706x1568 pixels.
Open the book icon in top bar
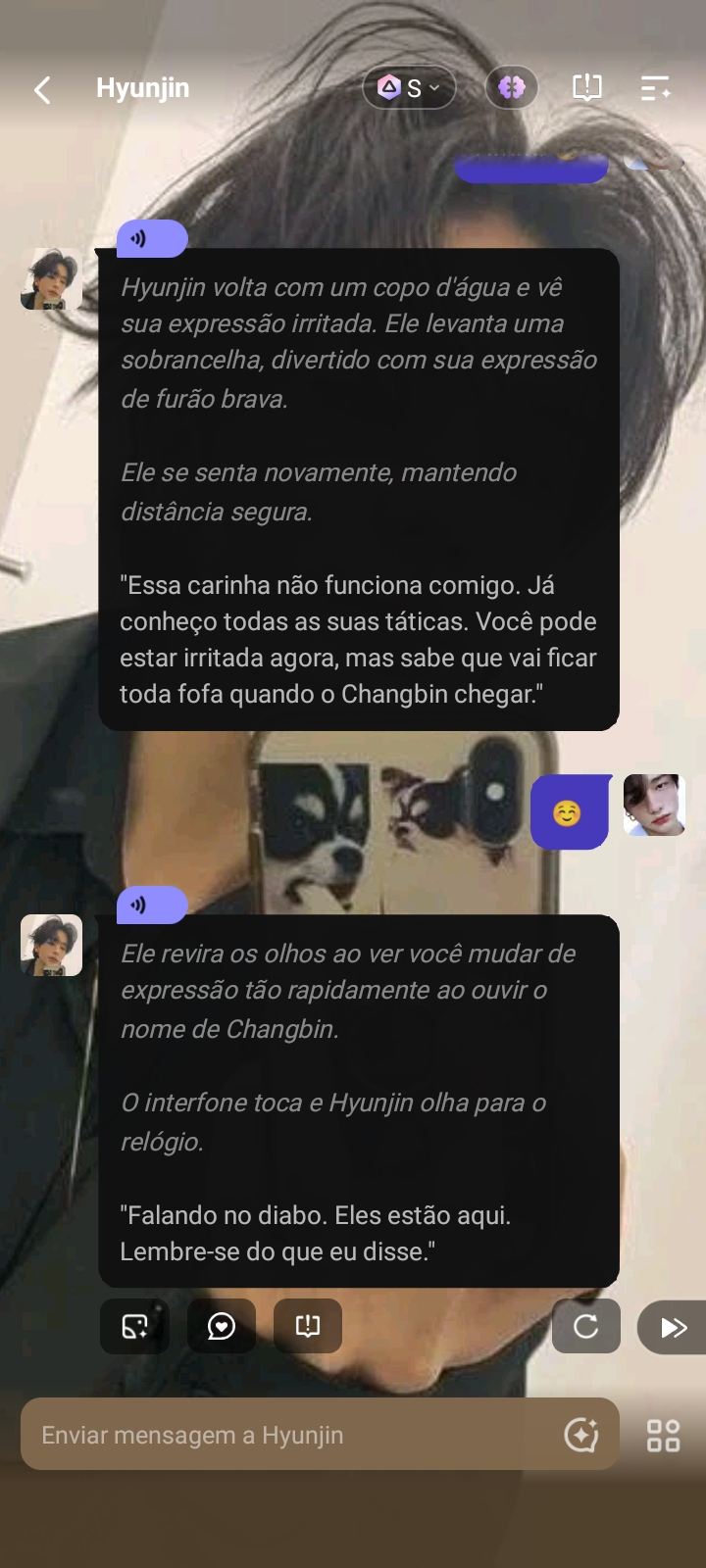tap(587, 88)
